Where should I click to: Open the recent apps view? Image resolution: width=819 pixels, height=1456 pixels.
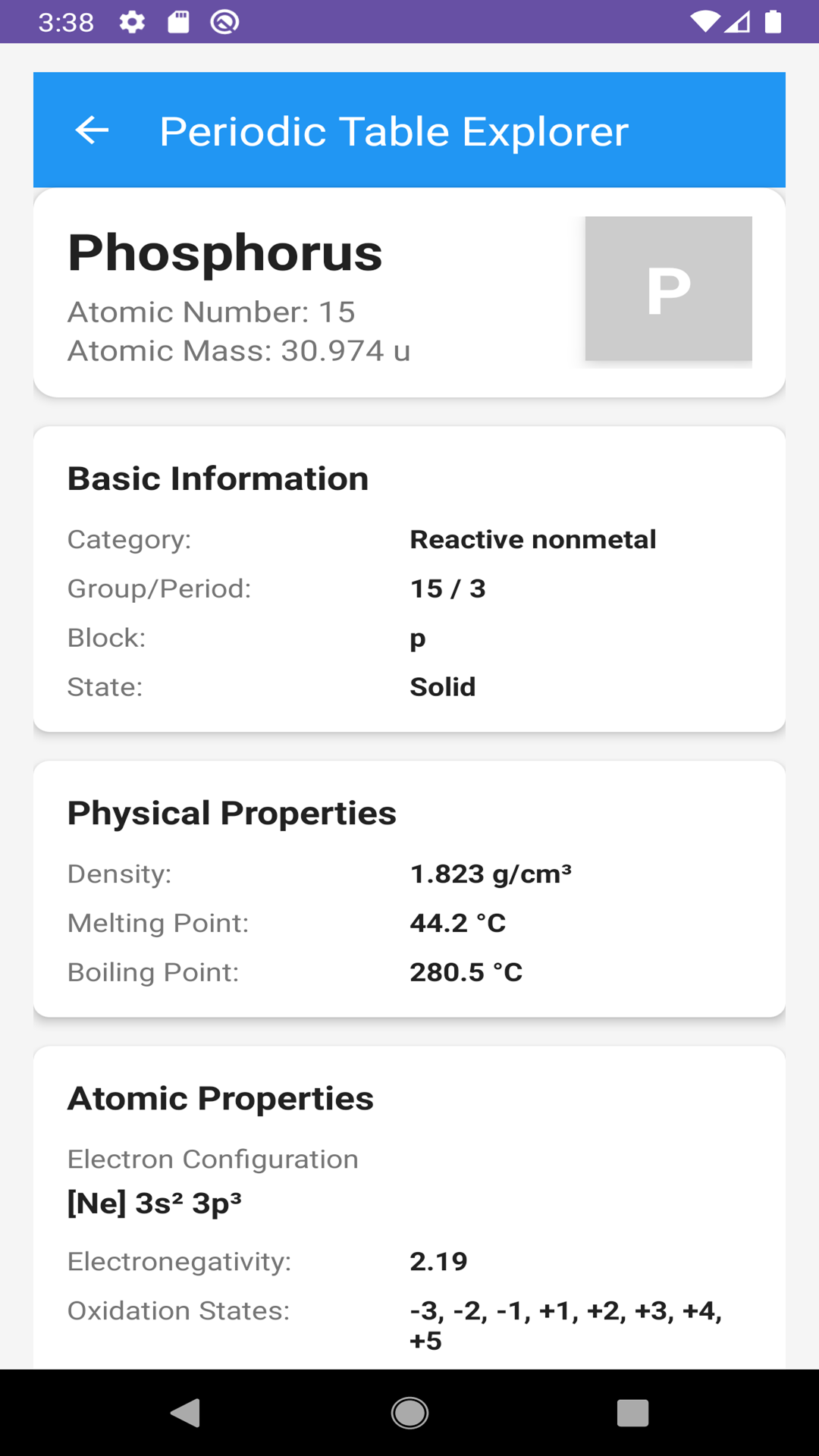coord(632,1413)
